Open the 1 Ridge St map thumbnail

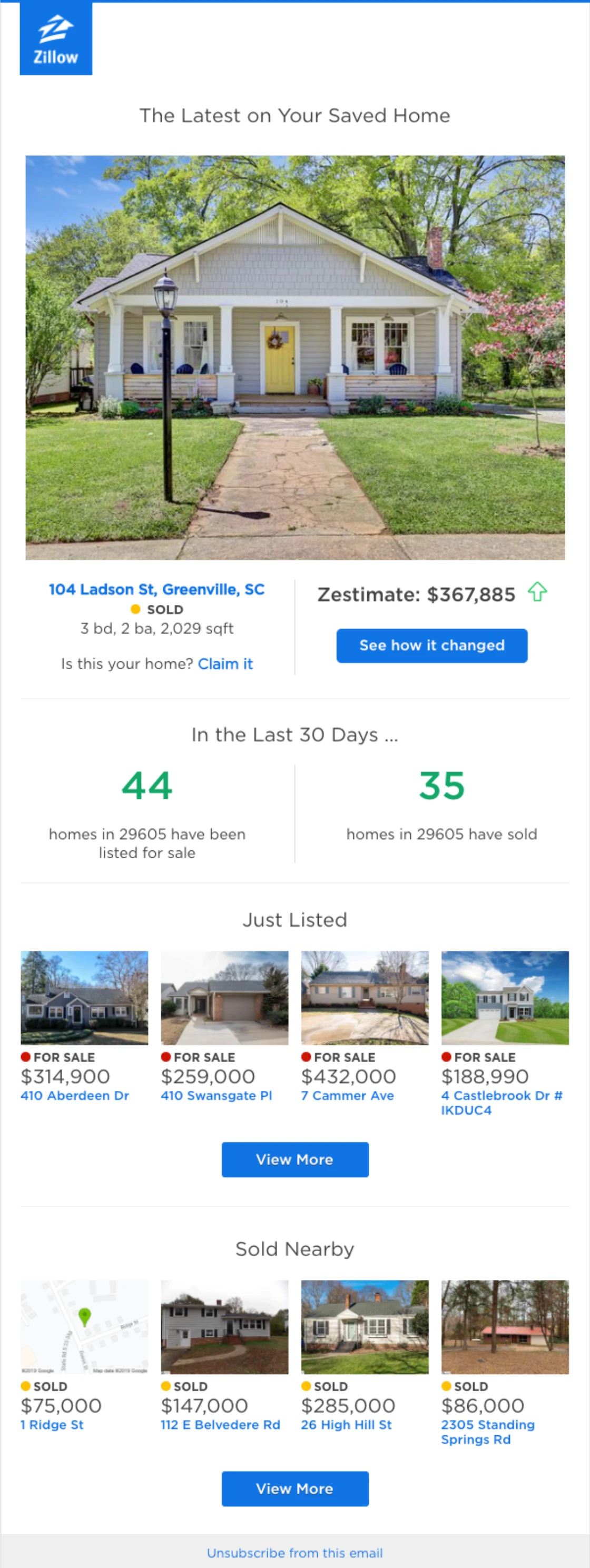click(x=84, y=1327)
